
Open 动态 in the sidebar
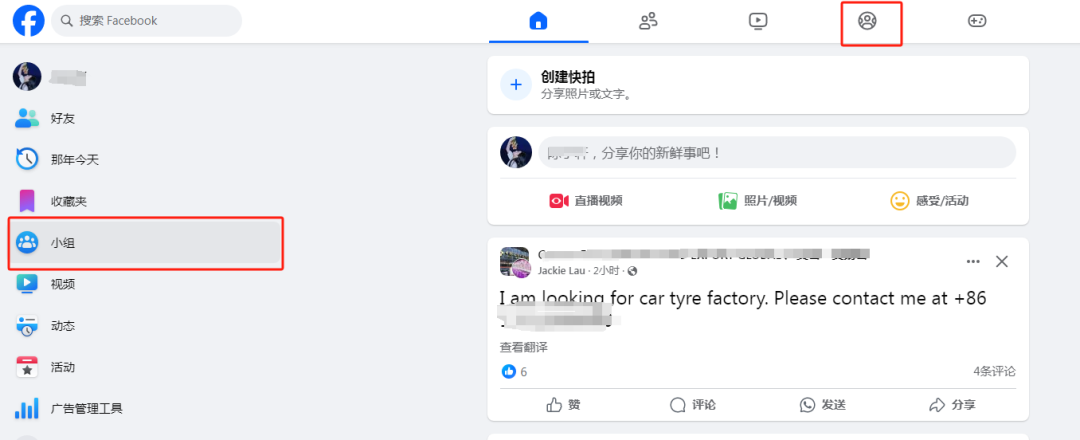[x=62, y=326]
